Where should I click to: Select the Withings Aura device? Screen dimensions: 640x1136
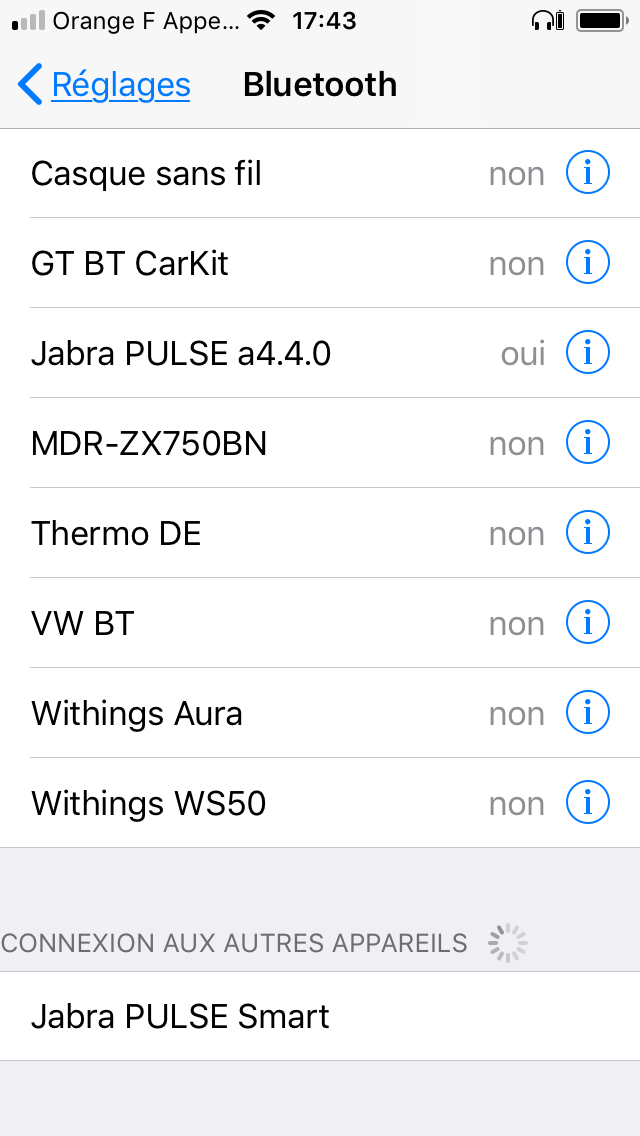(x=320, y=713)
